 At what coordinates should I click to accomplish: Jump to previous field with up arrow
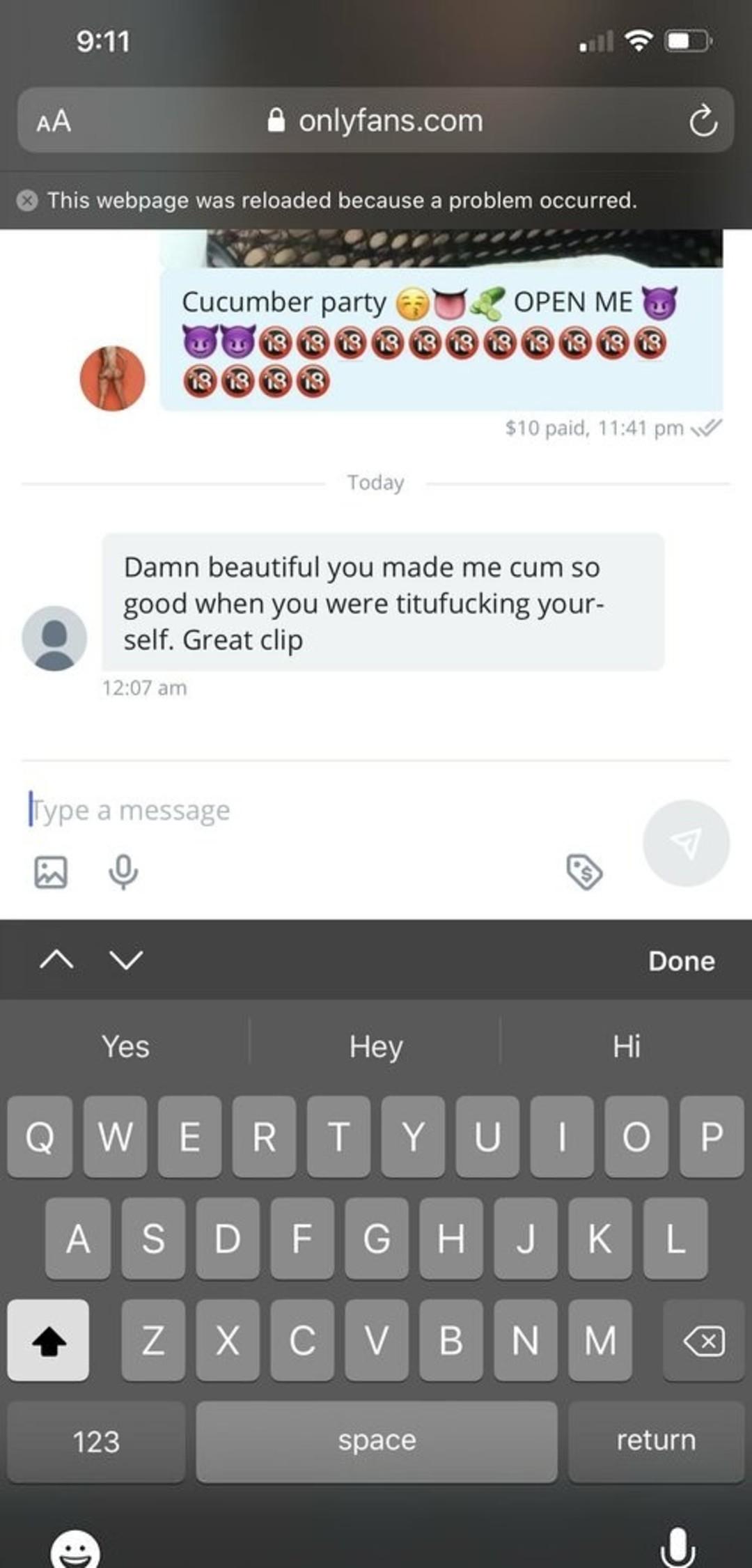click(x=56, y=960)
